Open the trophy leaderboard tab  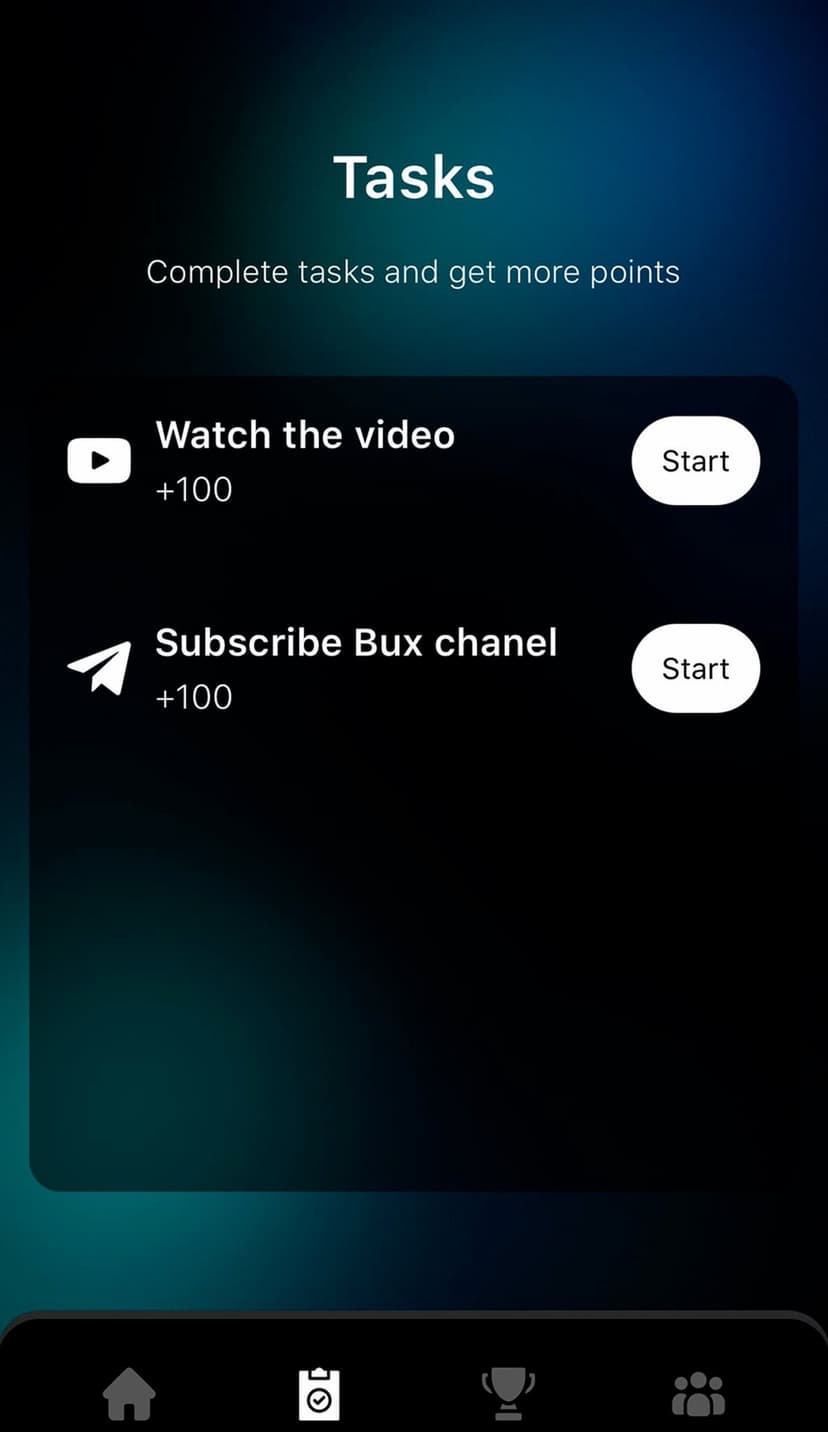coord(508,1394)
